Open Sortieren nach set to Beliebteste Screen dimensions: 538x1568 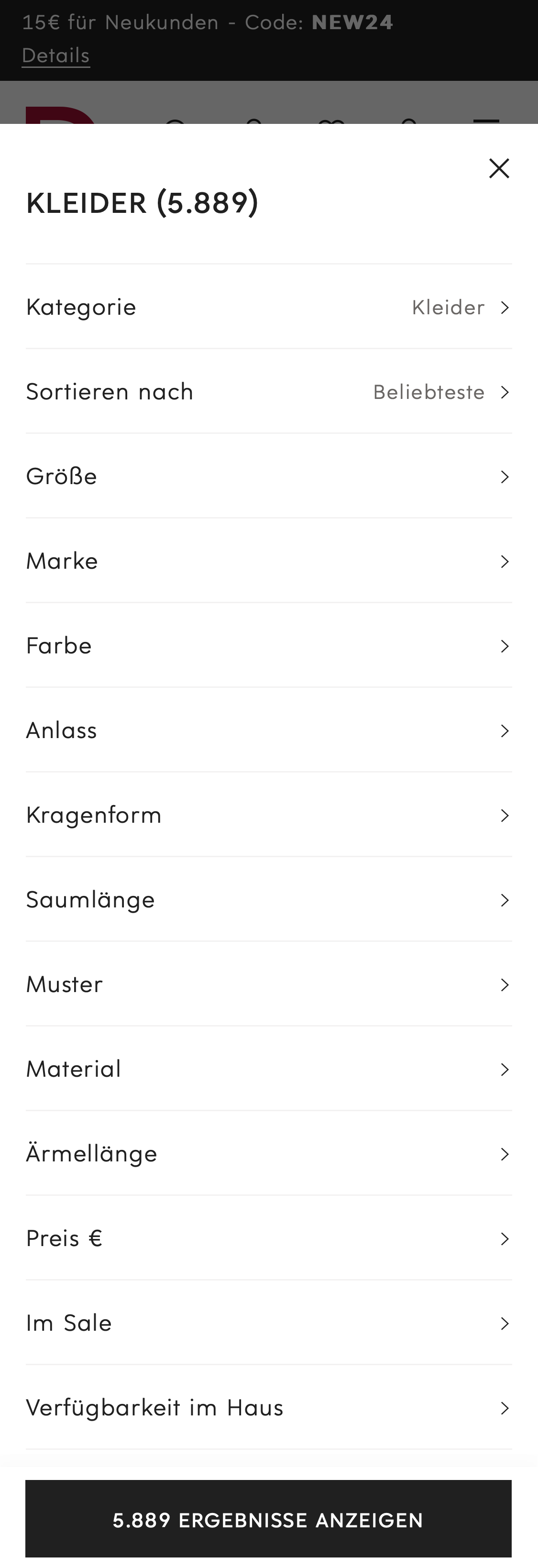pos(269,392)
